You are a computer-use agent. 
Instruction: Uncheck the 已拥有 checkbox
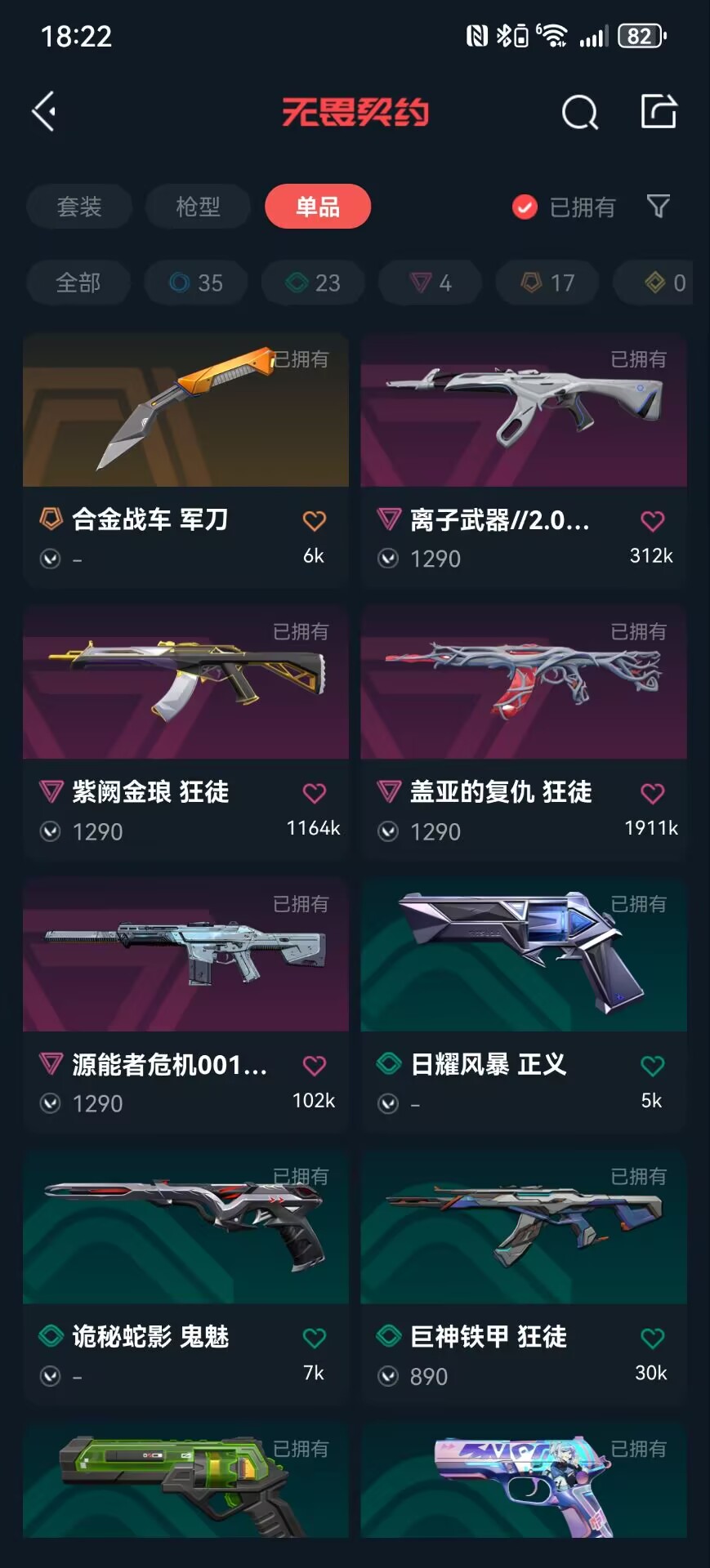(x=525, y=207)
